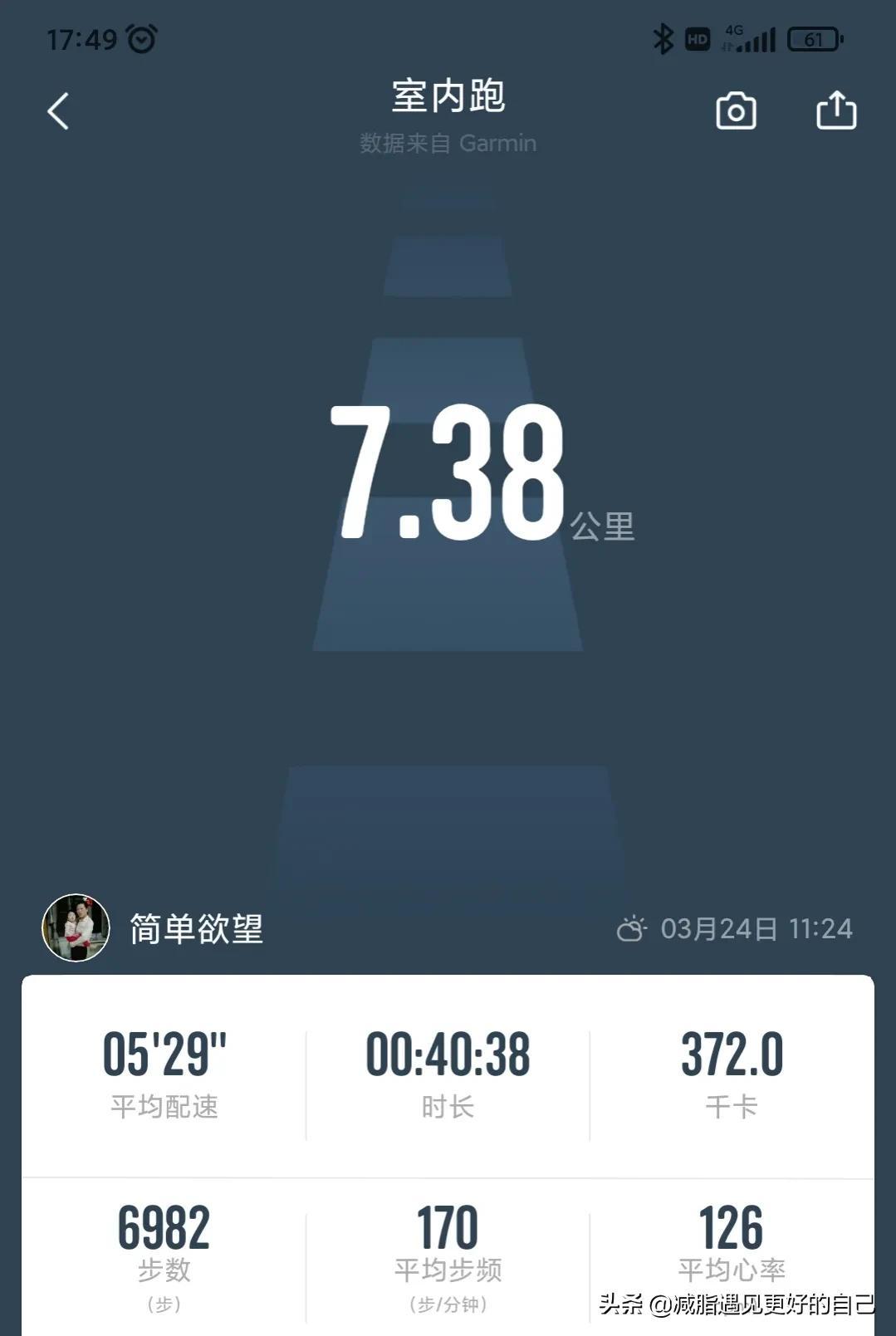
Task: Open the camera icon in top bar
Action: (x=736, y=111)
